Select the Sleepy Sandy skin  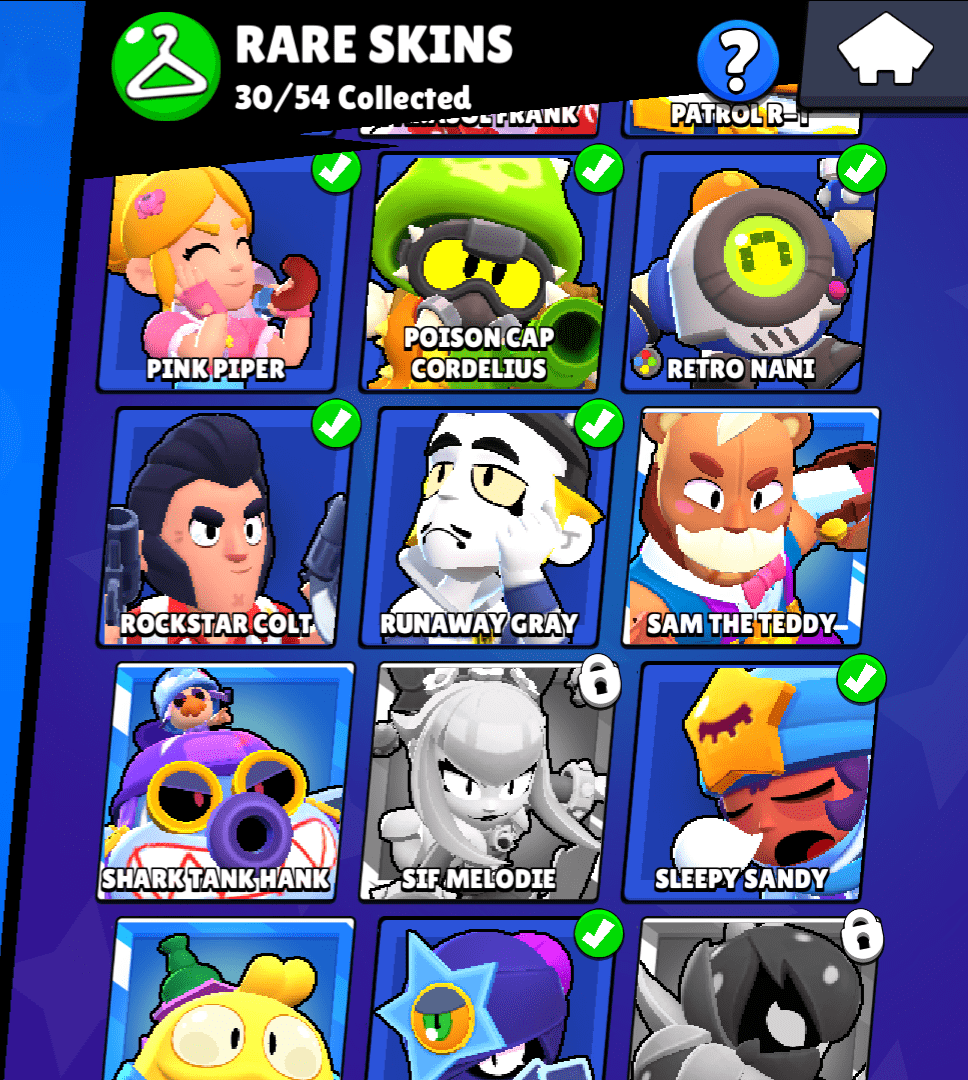coord(752,782)
